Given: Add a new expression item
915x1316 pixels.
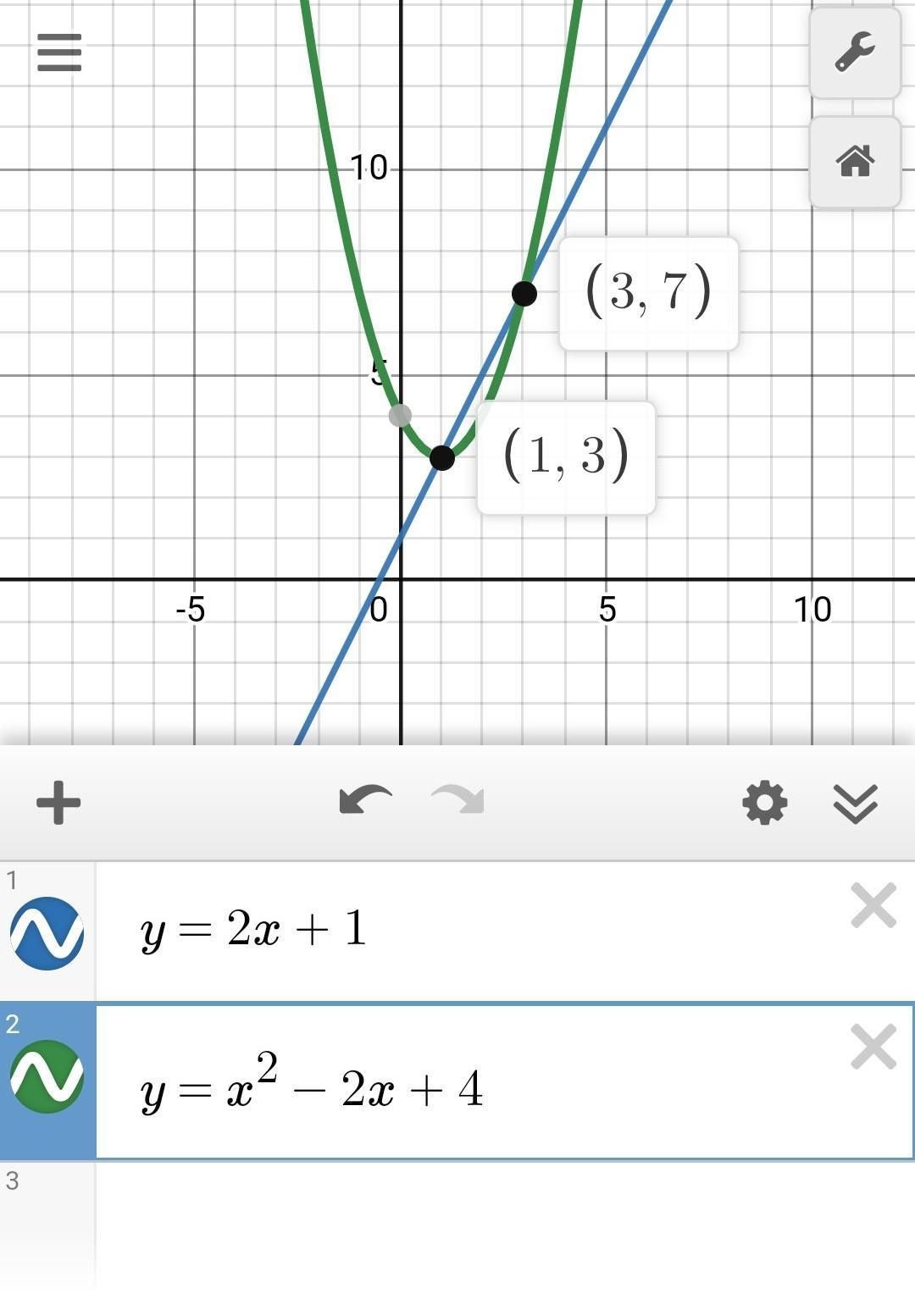Looking at the screenshot, I should click(58, 803).
